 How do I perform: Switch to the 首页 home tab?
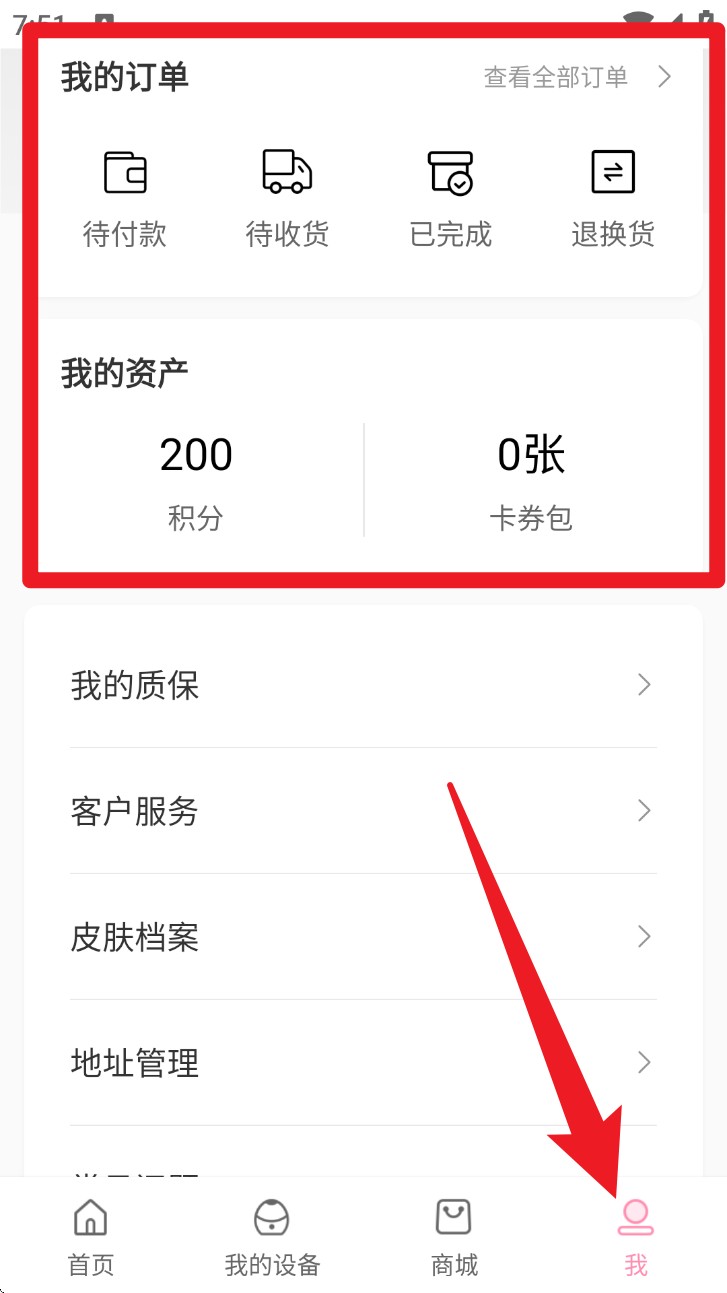pyautogui.click(x=91, y=1237)
